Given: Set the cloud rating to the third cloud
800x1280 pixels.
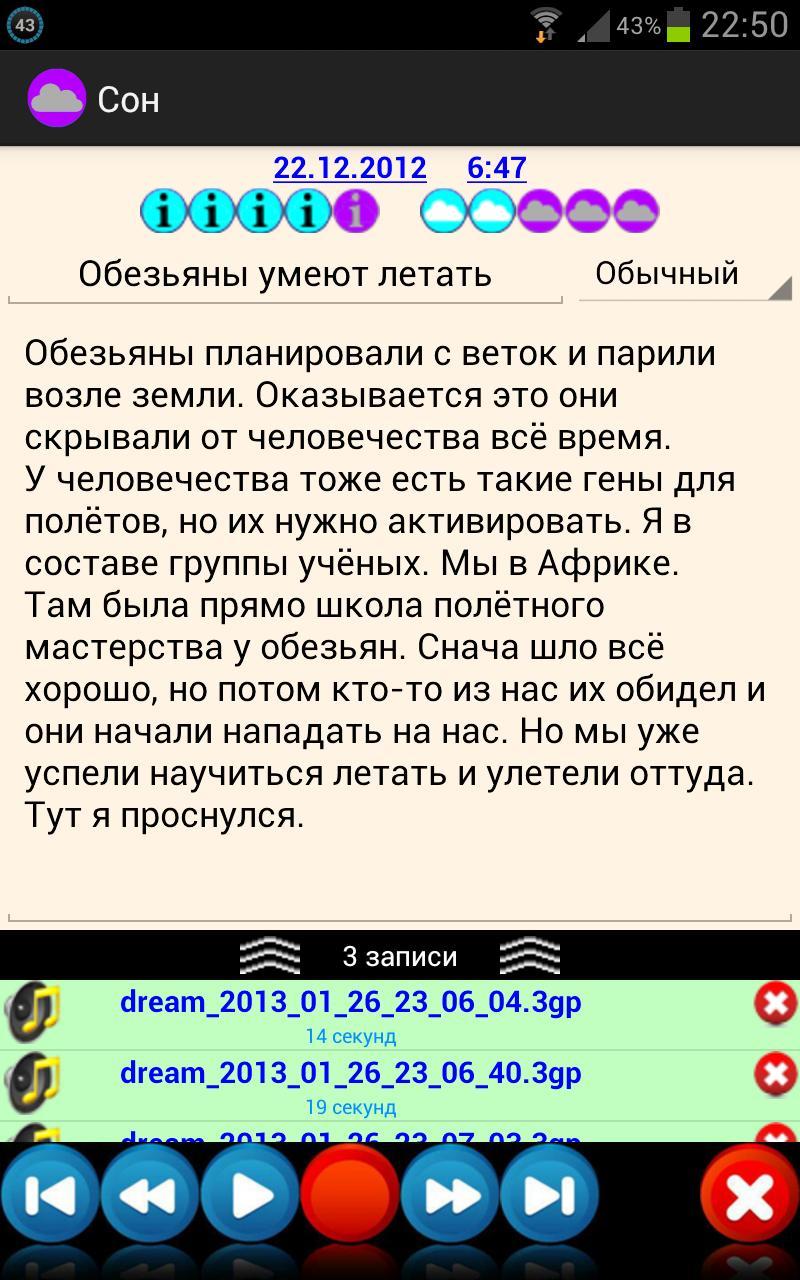Looking at the screenshot, I should point(540,211).
